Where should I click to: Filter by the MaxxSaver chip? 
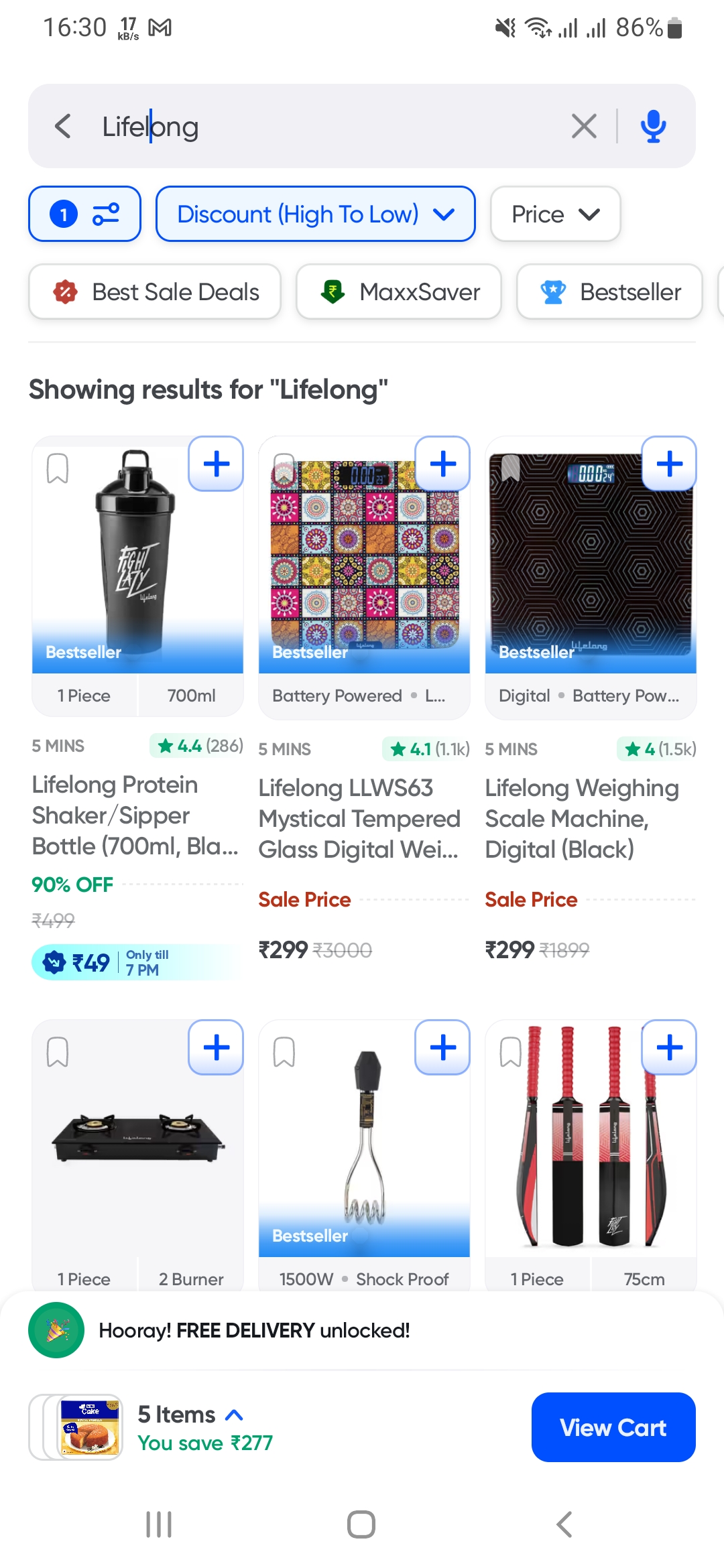[x=399, y=292]
